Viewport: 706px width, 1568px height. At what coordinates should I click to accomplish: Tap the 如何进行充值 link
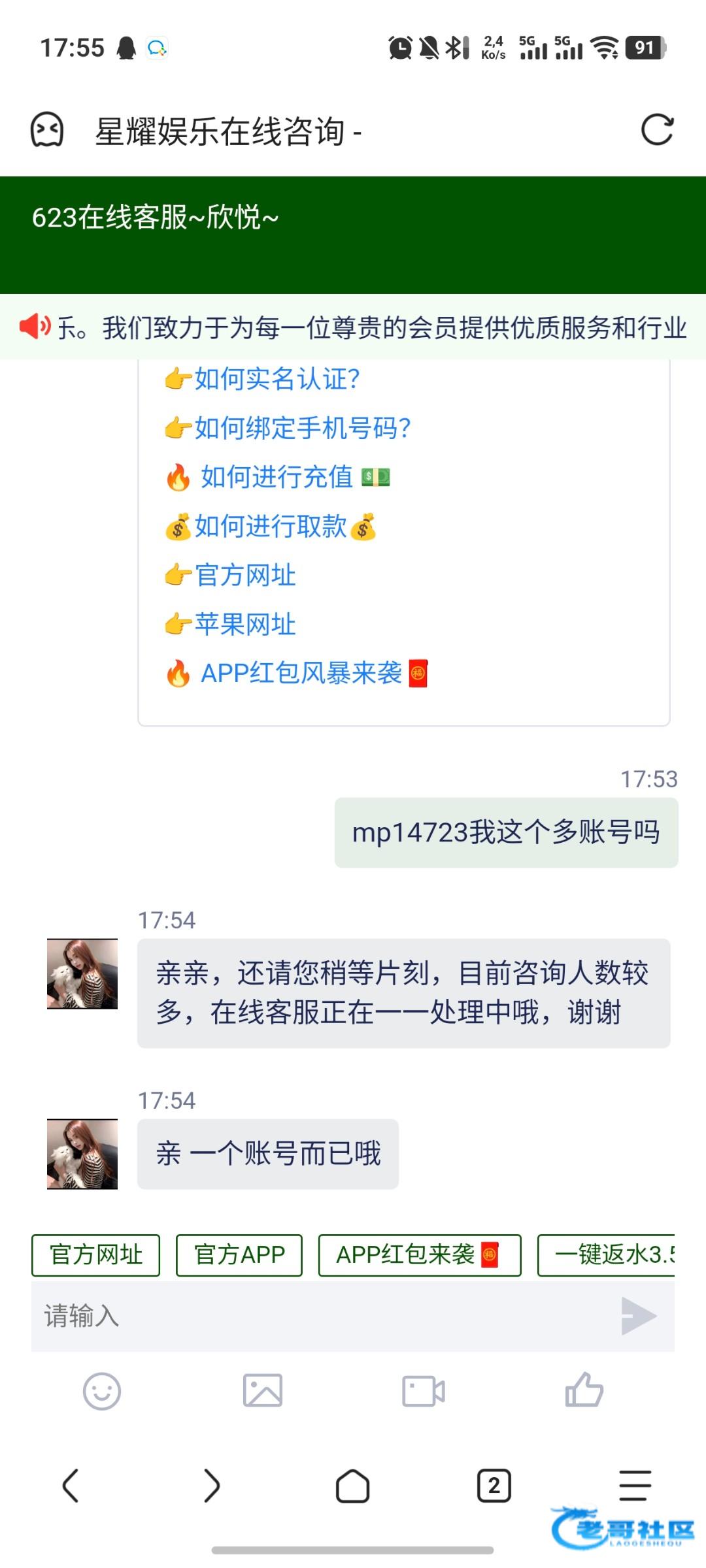click(277, 477)
